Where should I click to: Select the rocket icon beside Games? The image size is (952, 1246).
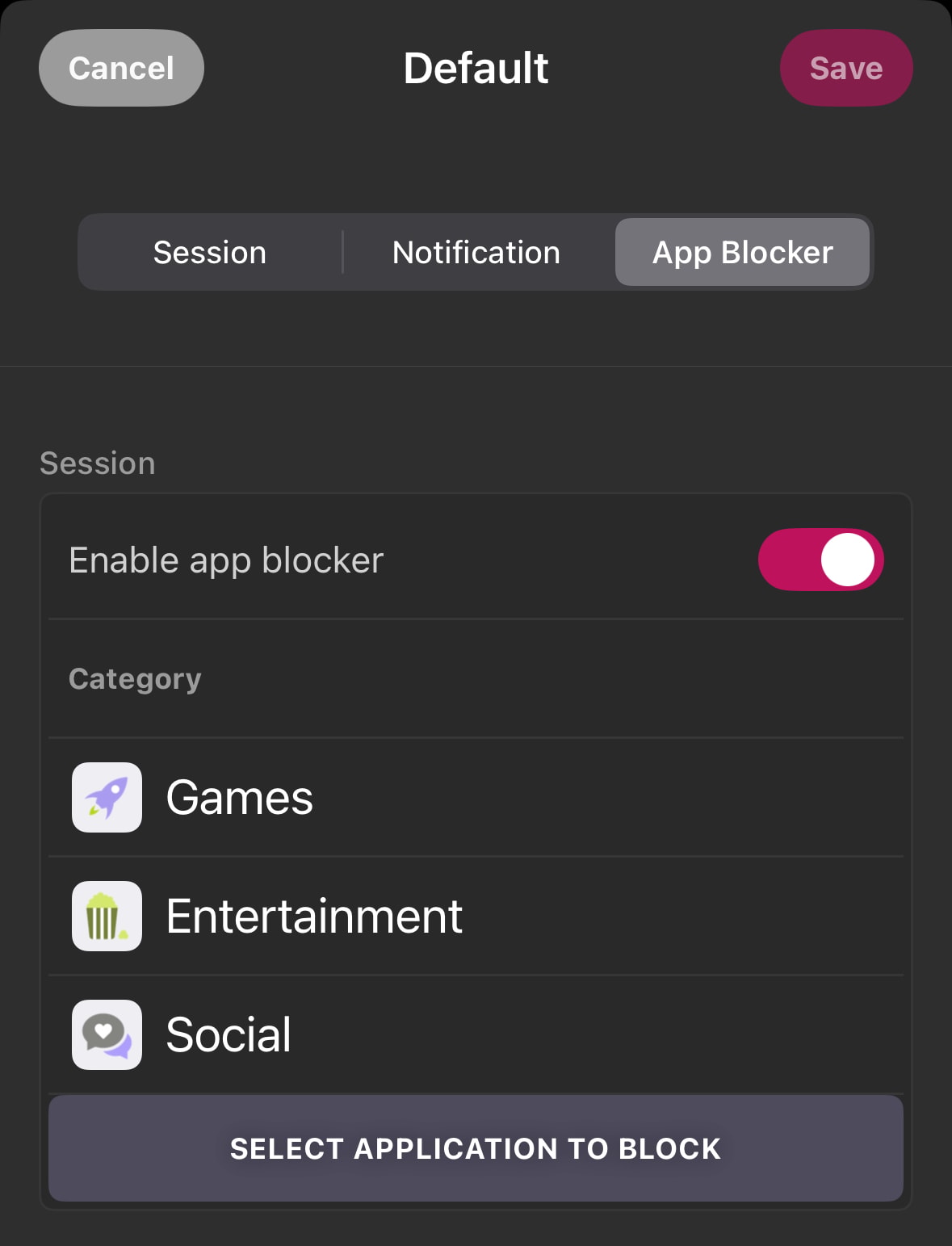(x=106, y=797)
